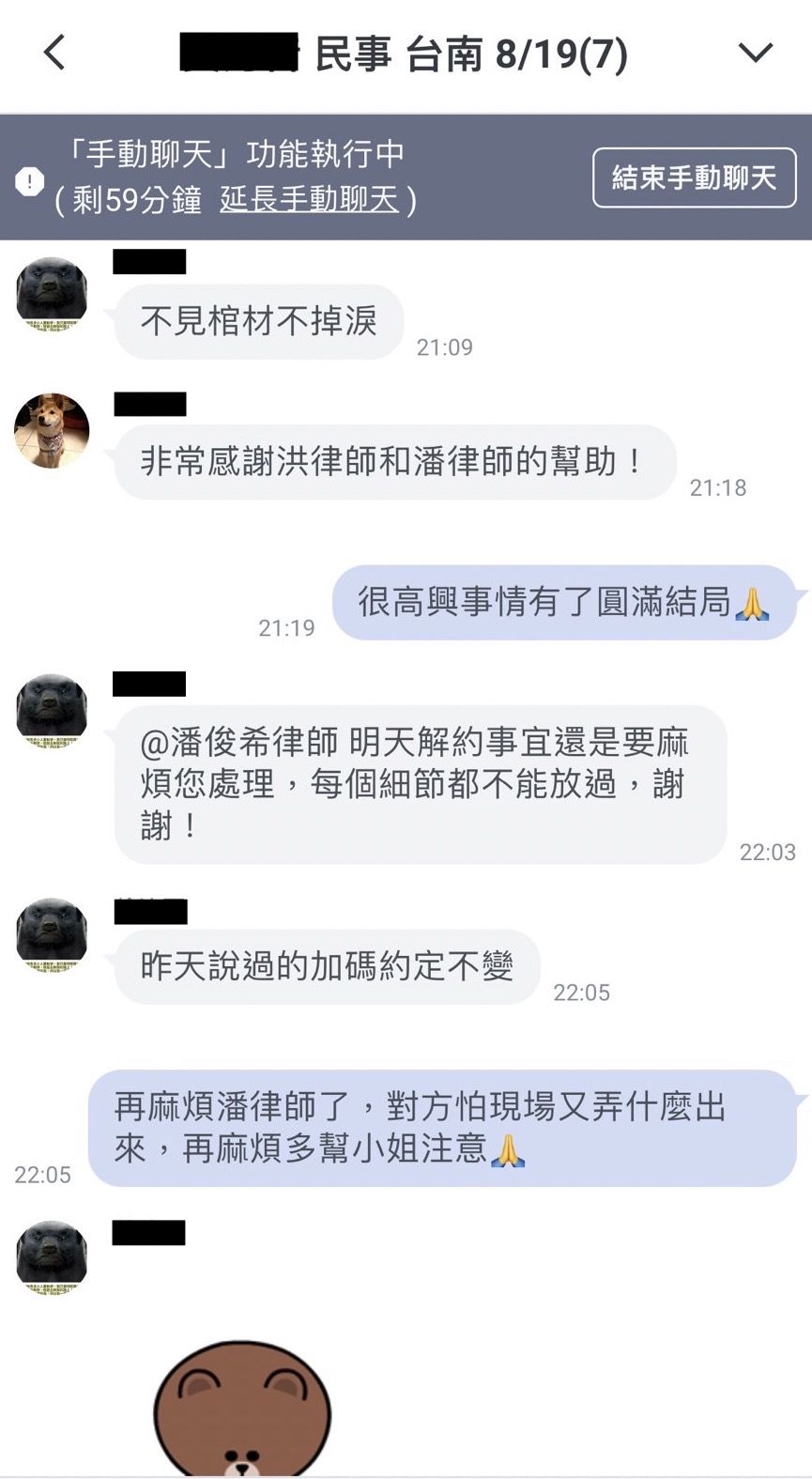
Task: Expand chat options via the downward chevron
Action: point(757,54)
